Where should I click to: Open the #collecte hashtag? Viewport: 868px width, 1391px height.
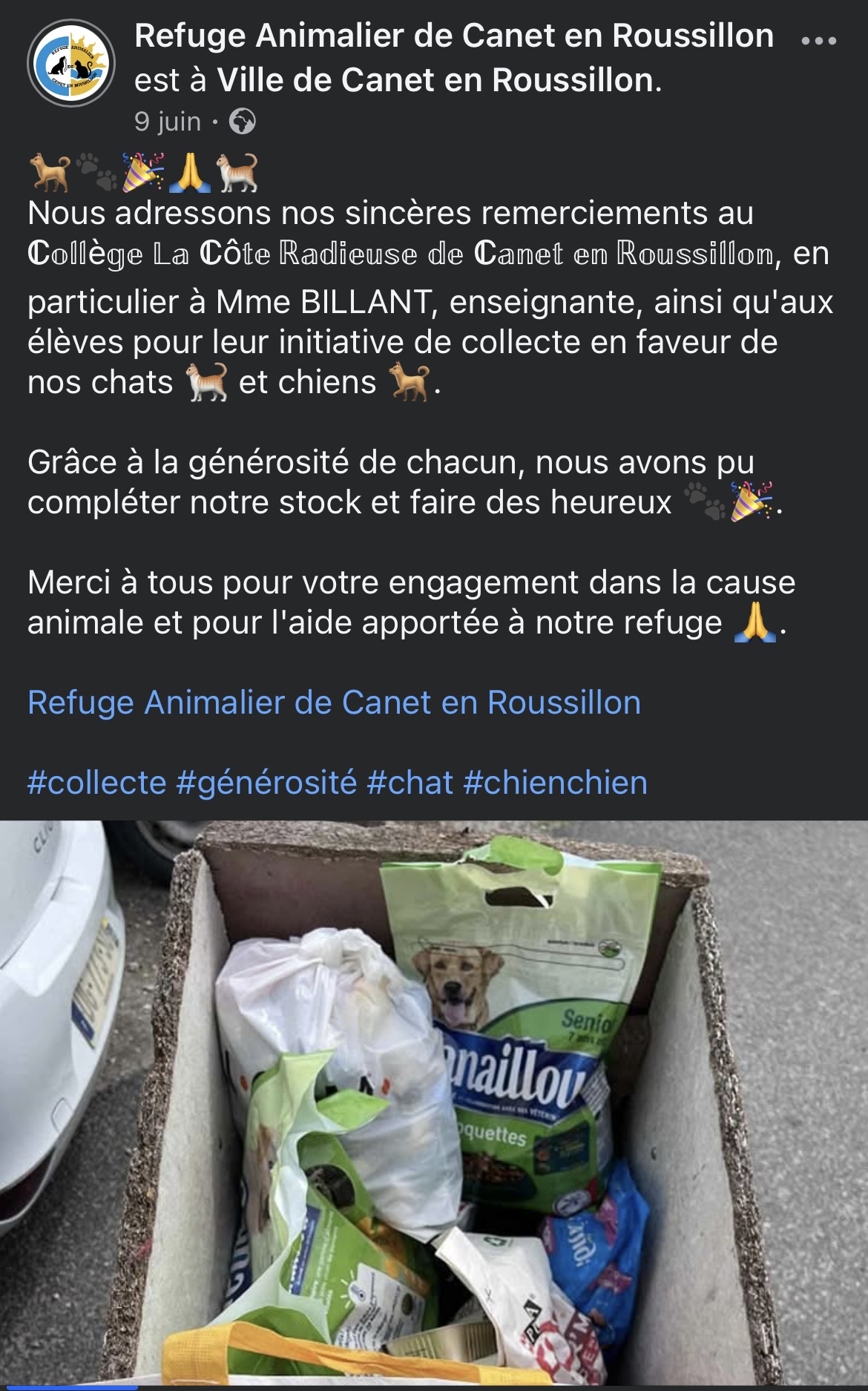click(96, 783)
